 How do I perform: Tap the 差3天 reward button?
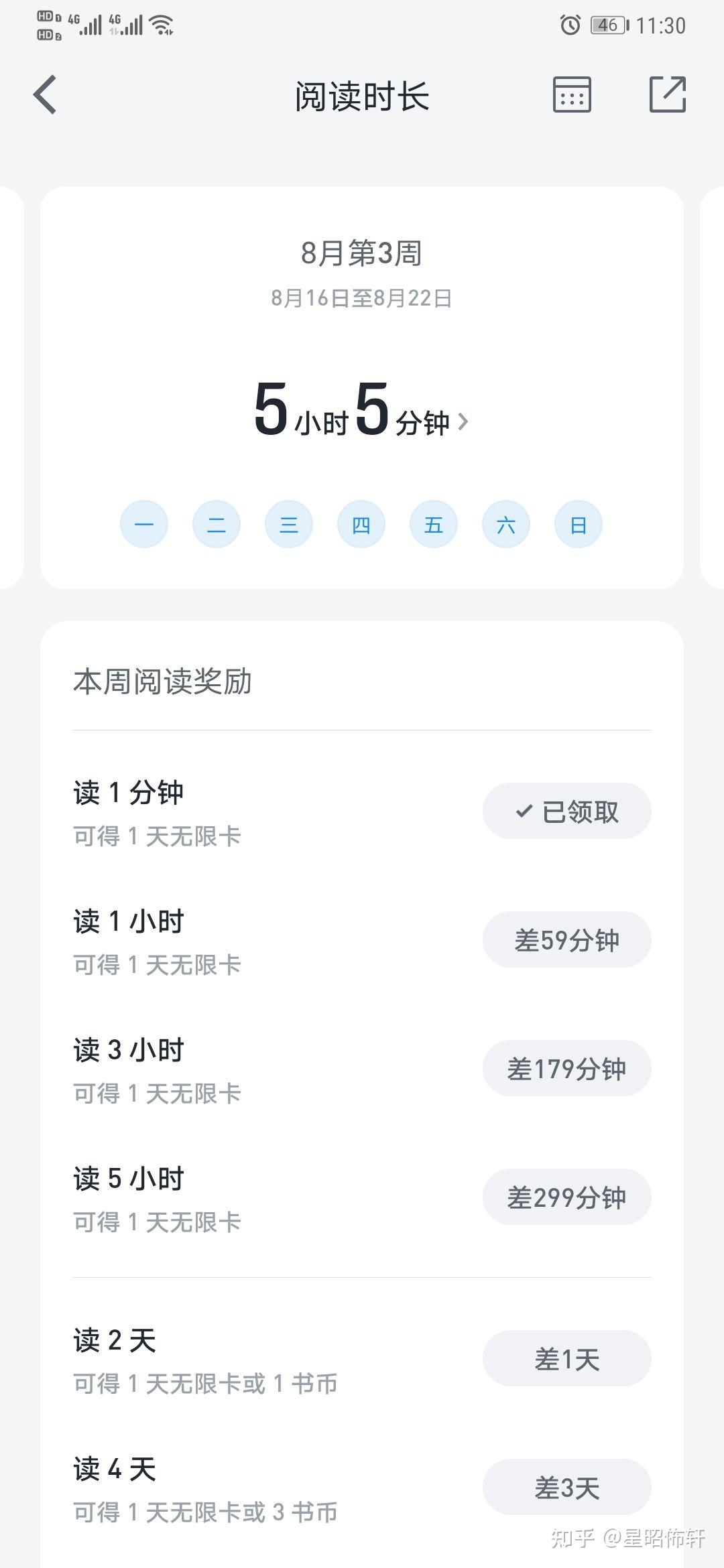pos(566,1487)
